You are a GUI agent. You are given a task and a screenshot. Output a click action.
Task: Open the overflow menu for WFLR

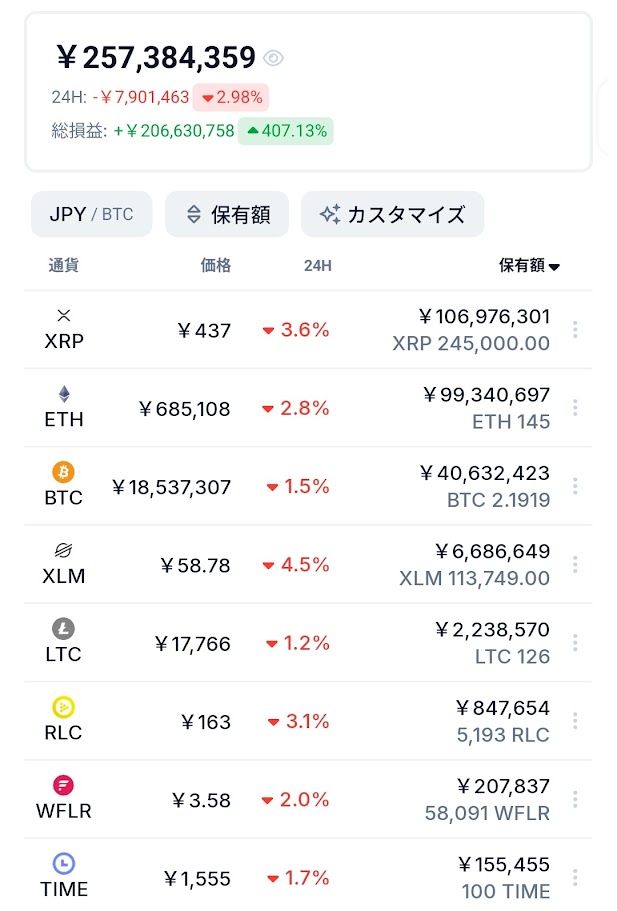tap(575, 799)
